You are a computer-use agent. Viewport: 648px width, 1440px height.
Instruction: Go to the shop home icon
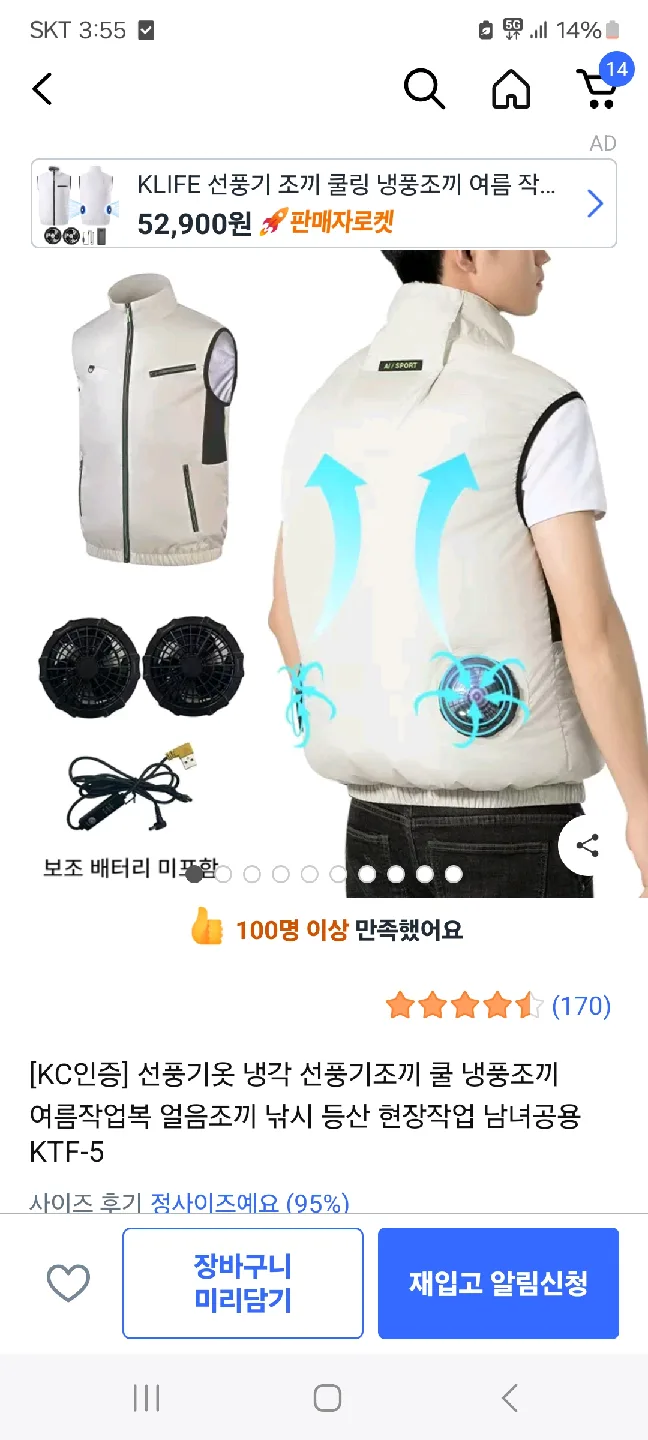click(x=511, y=90)
